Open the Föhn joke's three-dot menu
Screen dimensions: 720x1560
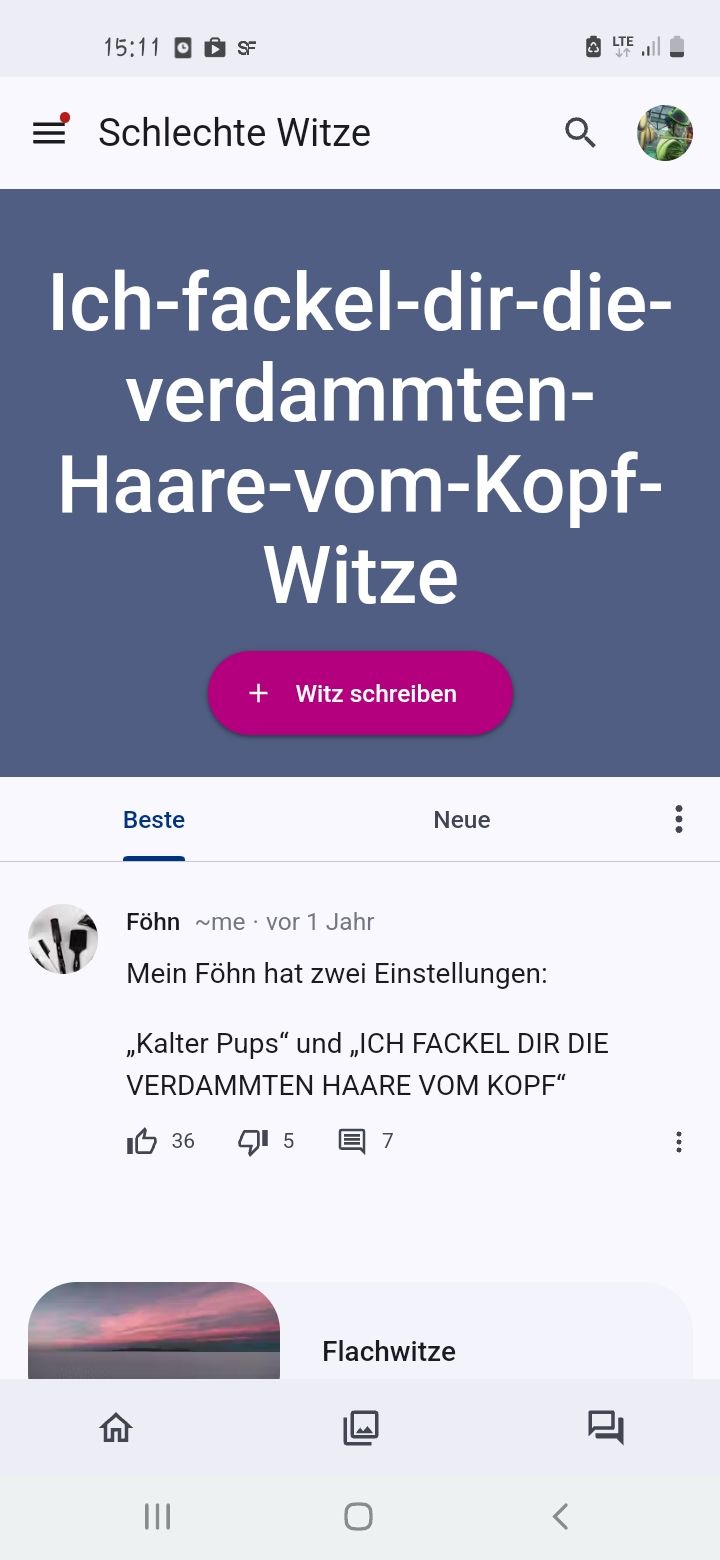click(x=679, y=1142)
